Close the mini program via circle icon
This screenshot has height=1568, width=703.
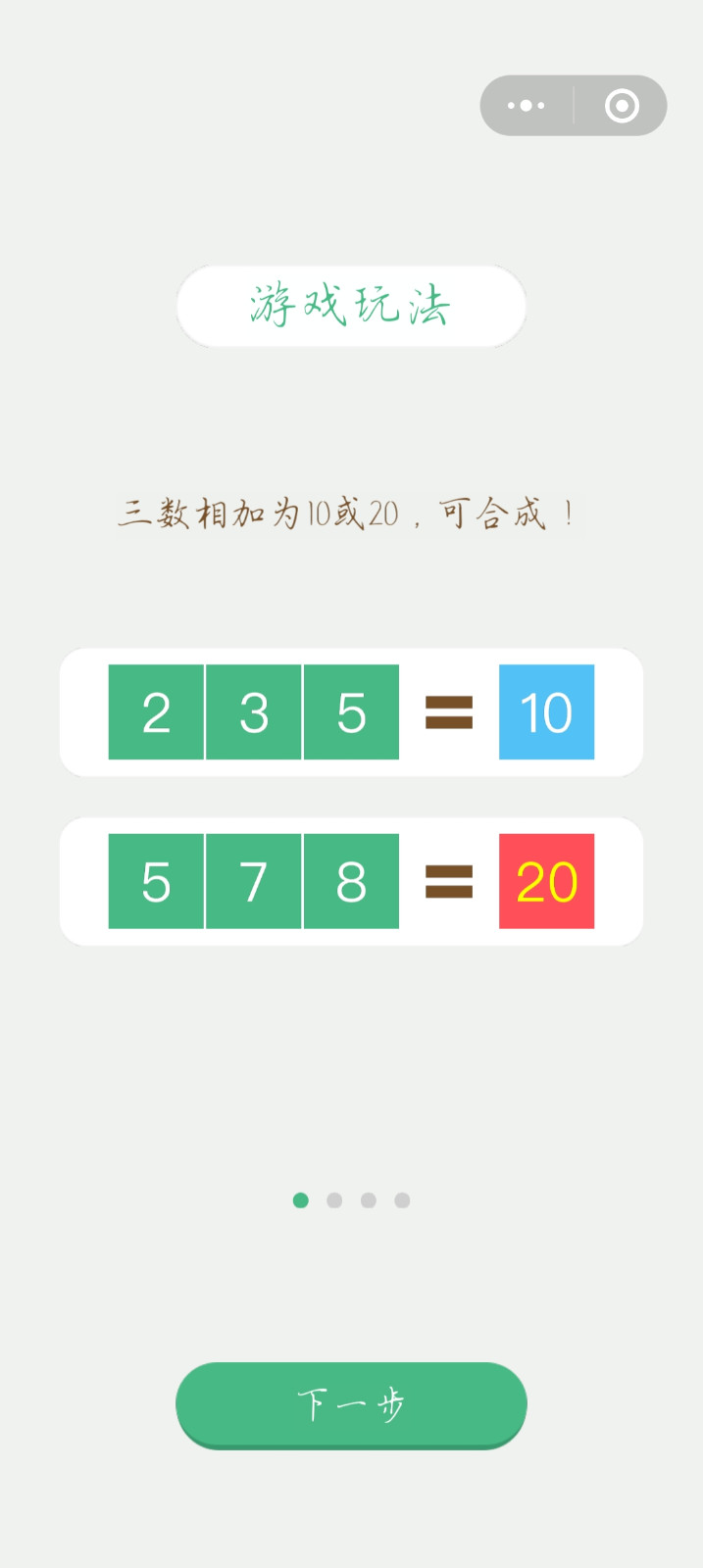click(622, 106)
